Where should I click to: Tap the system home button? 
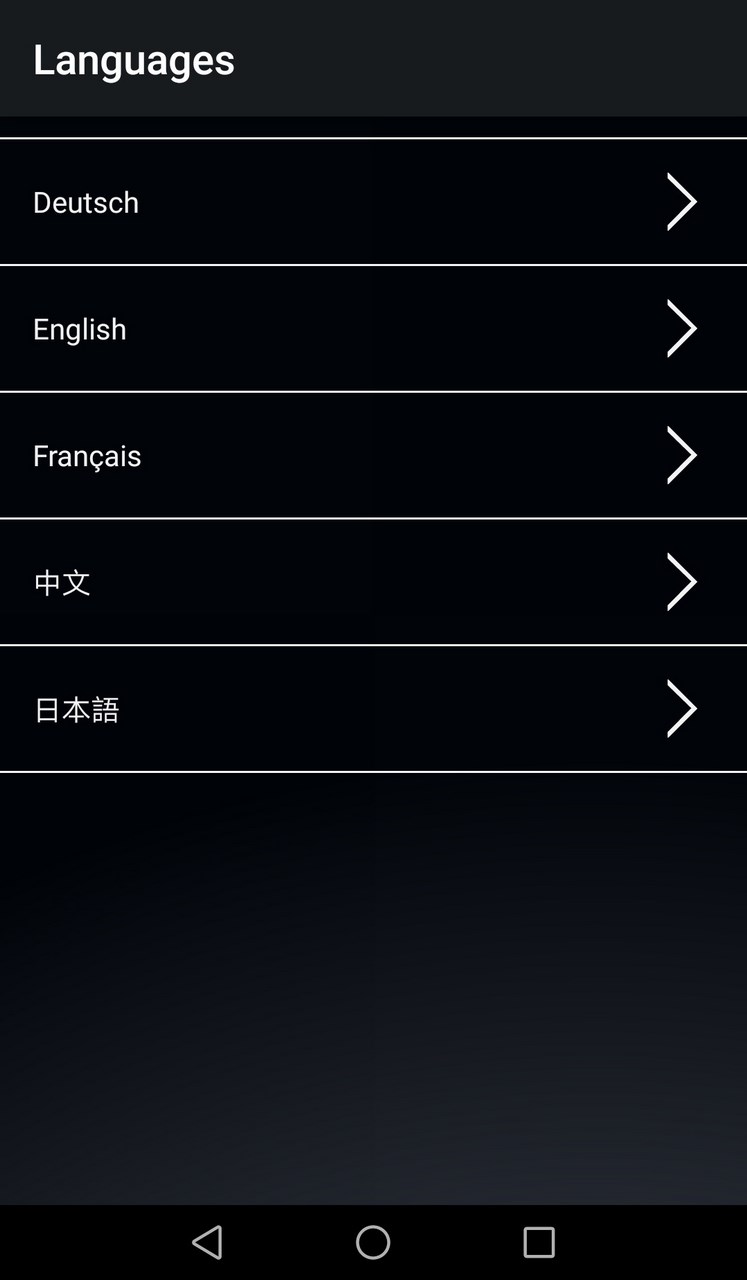[x=373, y=1242]
